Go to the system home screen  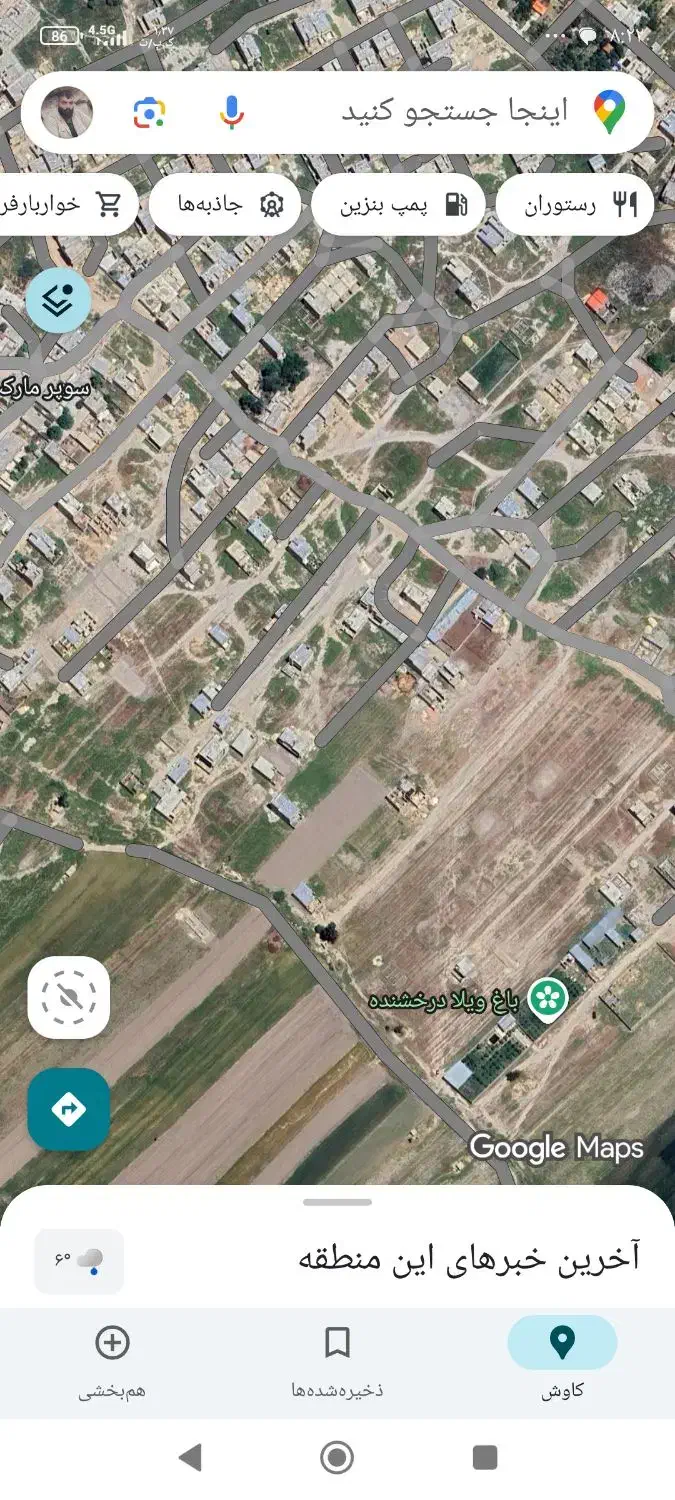tap(337, 1457)
